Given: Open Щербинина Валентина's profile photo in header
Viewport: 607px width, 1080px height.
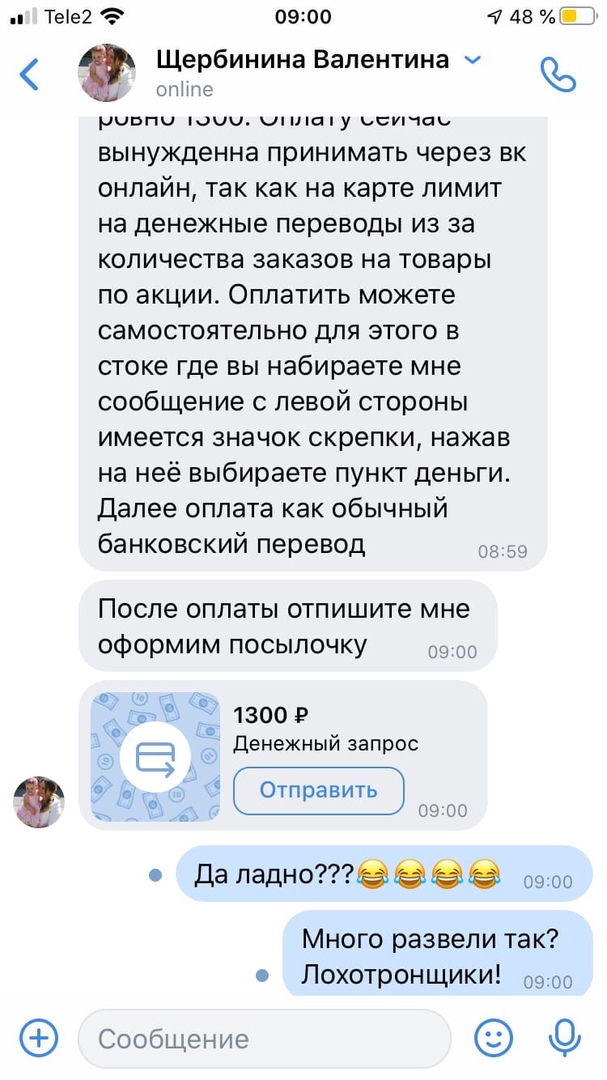Looking at the screenshot, I should pyautogui.click(x=107, y=74).
